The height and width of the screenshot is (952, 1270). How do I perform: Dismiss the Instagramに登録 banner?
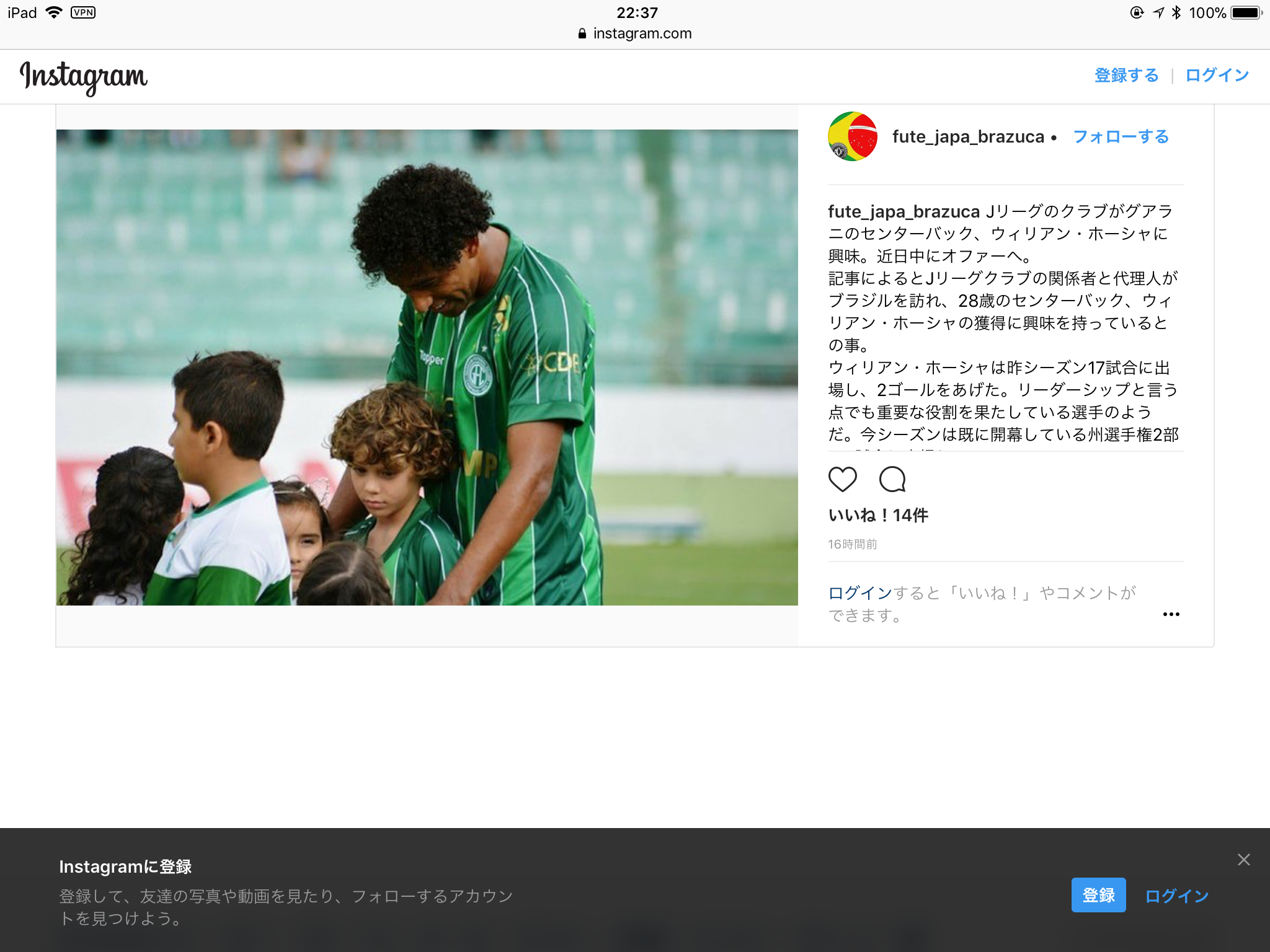(1243, 860)
